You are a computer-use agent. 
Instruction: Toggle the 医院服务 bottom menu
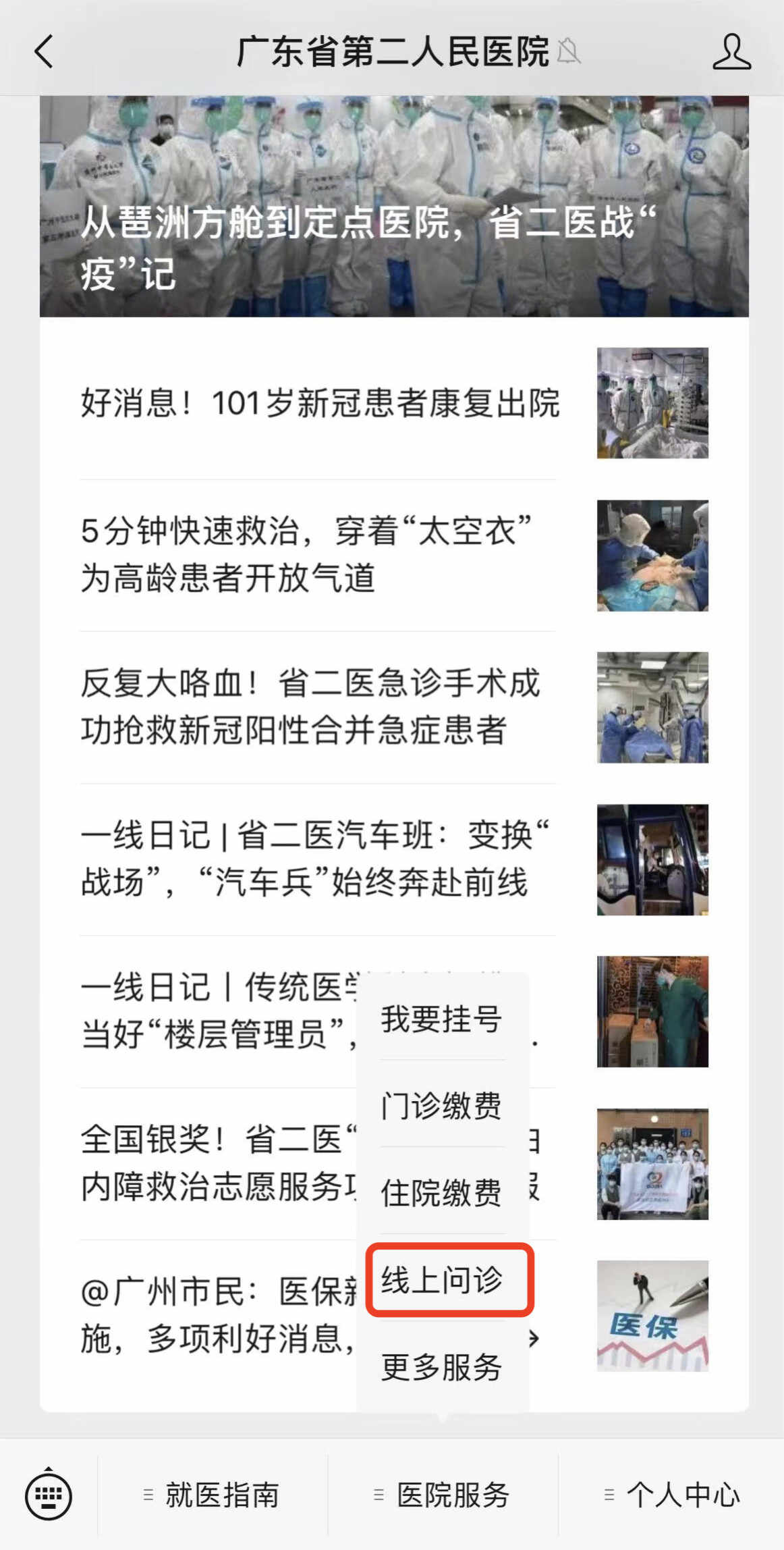click(443, 1495)
